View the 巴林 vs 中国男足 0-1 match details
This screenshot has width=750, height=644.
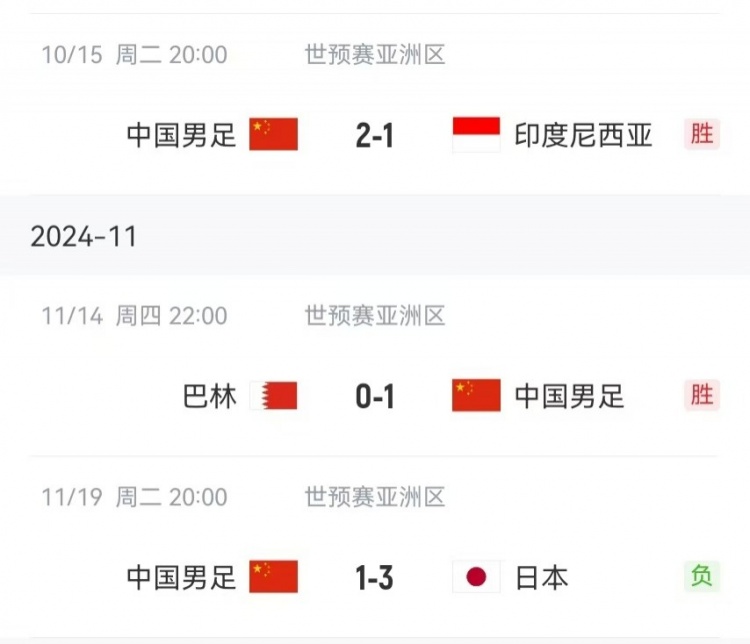pos(375,396)
